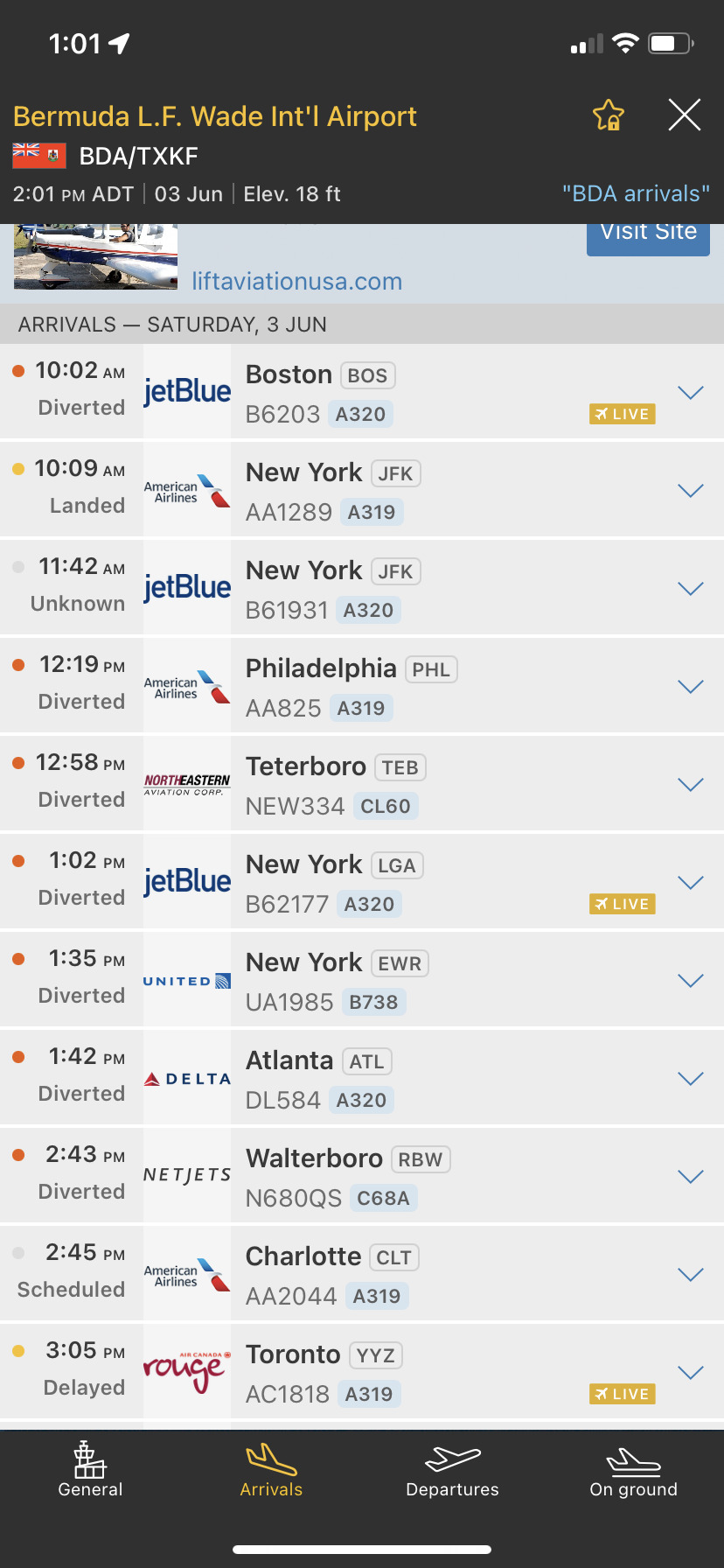Image resolution: width=724 pixels, height=1568 pixels.
Task: Switch to the Departures tab
Action: pyautogui.click(x=453, y=1470)
